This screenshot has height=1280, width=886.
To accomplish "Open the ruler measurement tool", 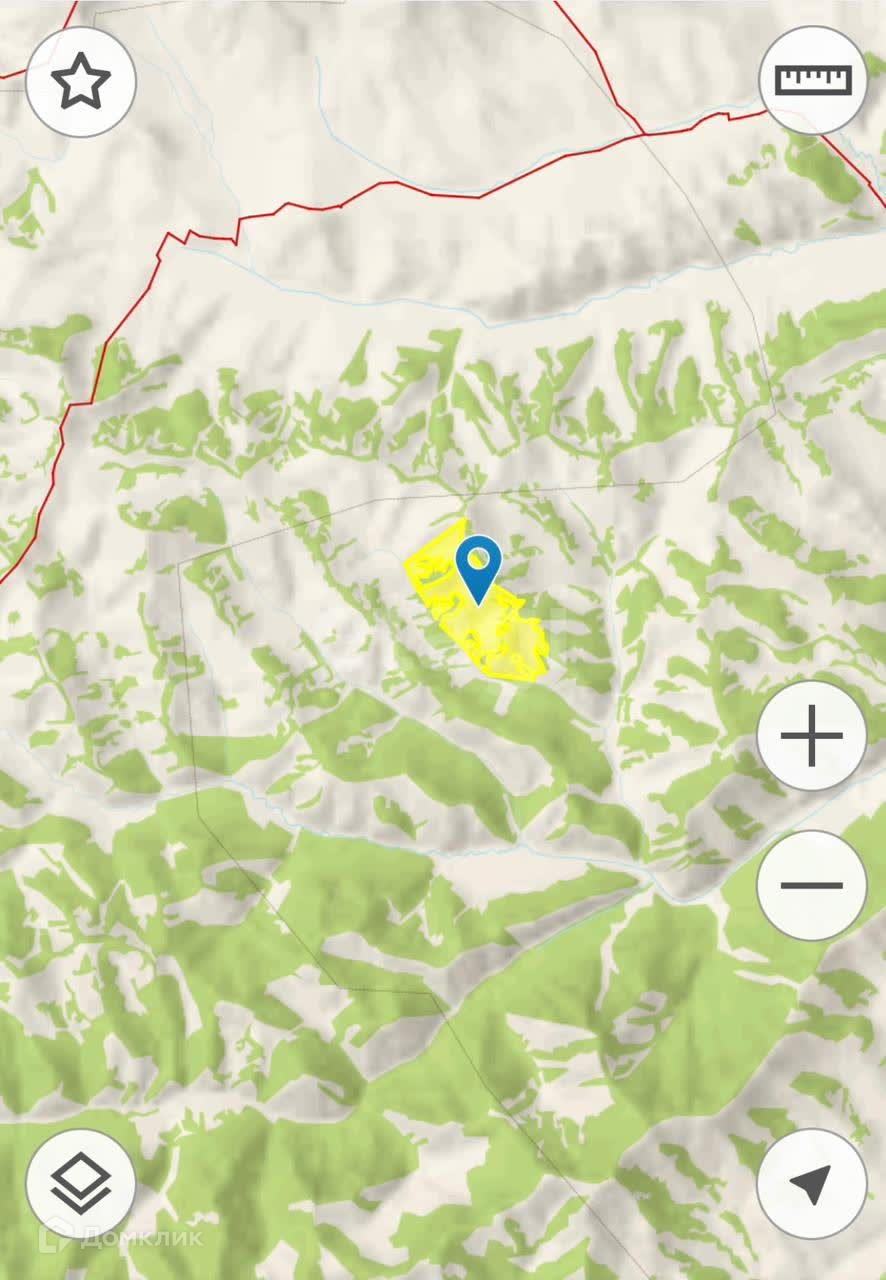I will click(x=812, y=80).
